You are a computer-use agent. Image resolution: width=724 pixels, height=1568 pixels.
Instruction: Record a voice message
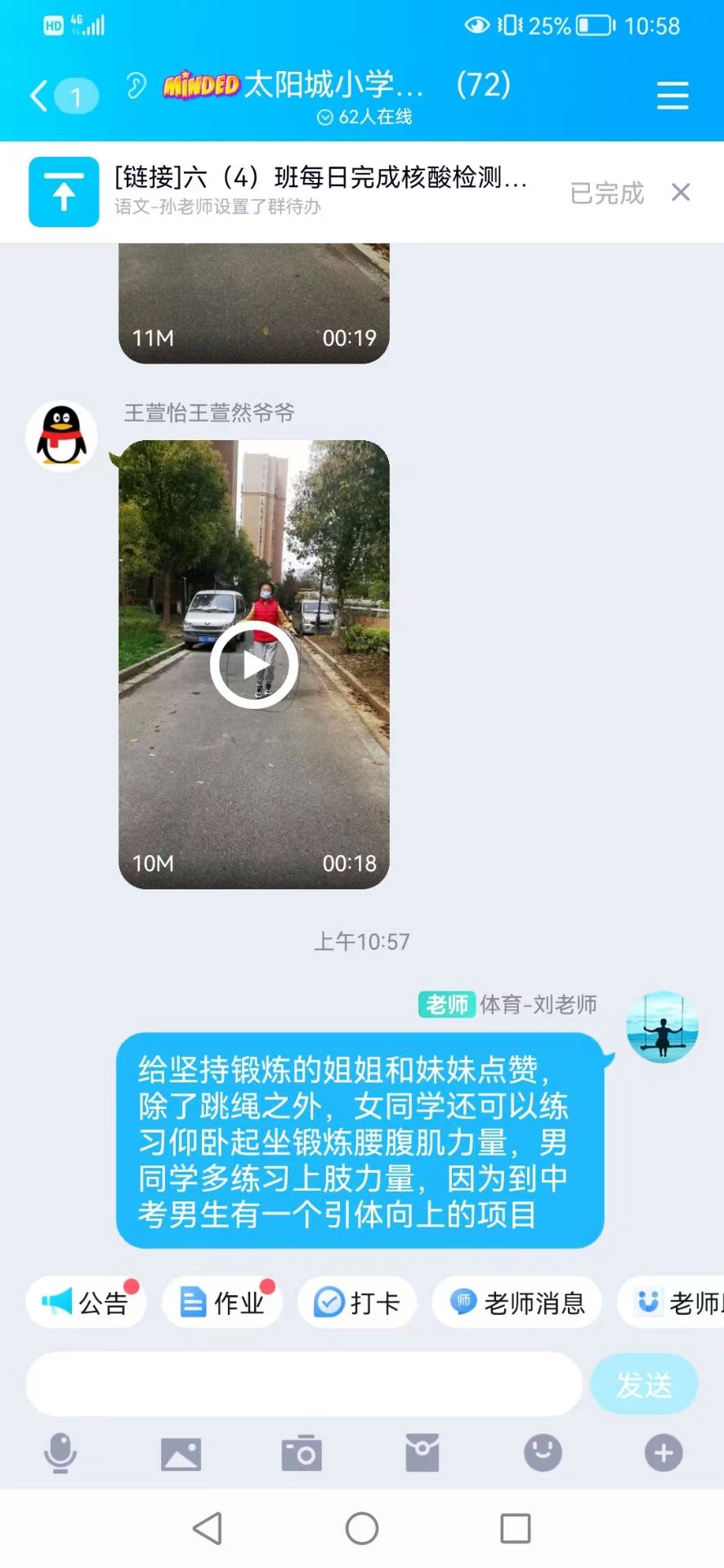60,1453
